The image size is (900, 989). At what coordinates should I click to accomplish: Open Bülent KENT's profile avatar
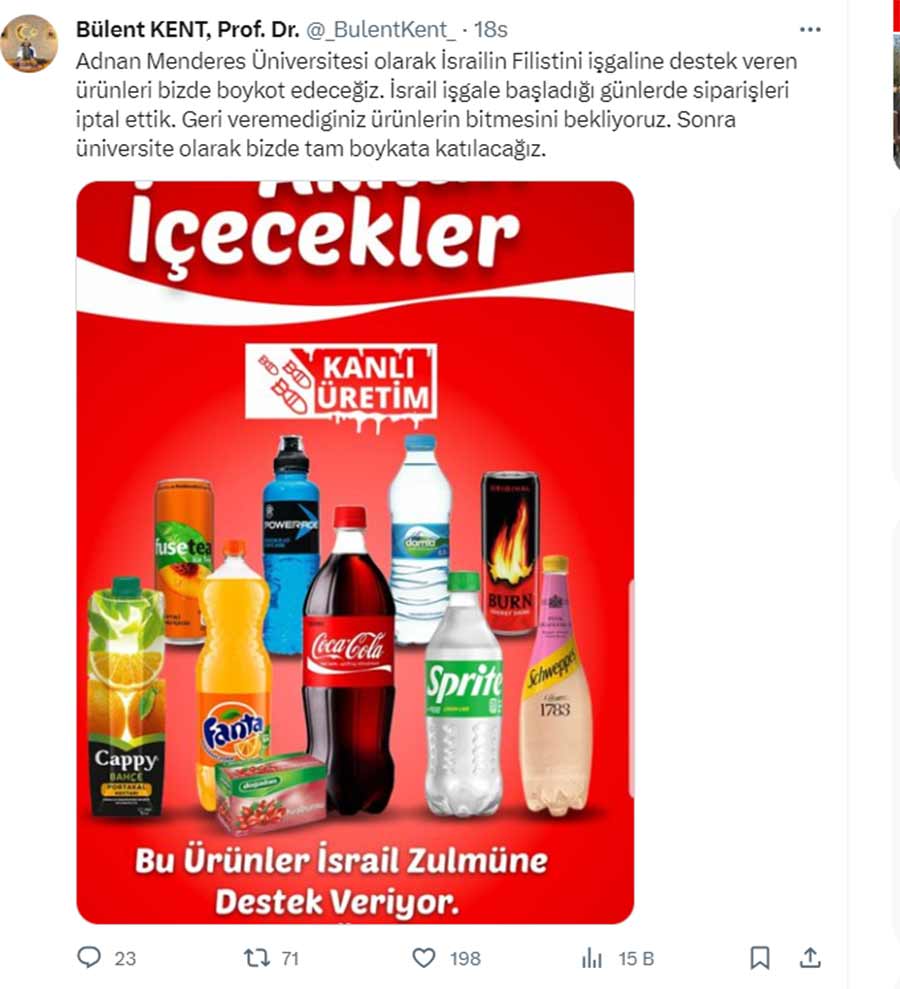(x=29, y=43)
